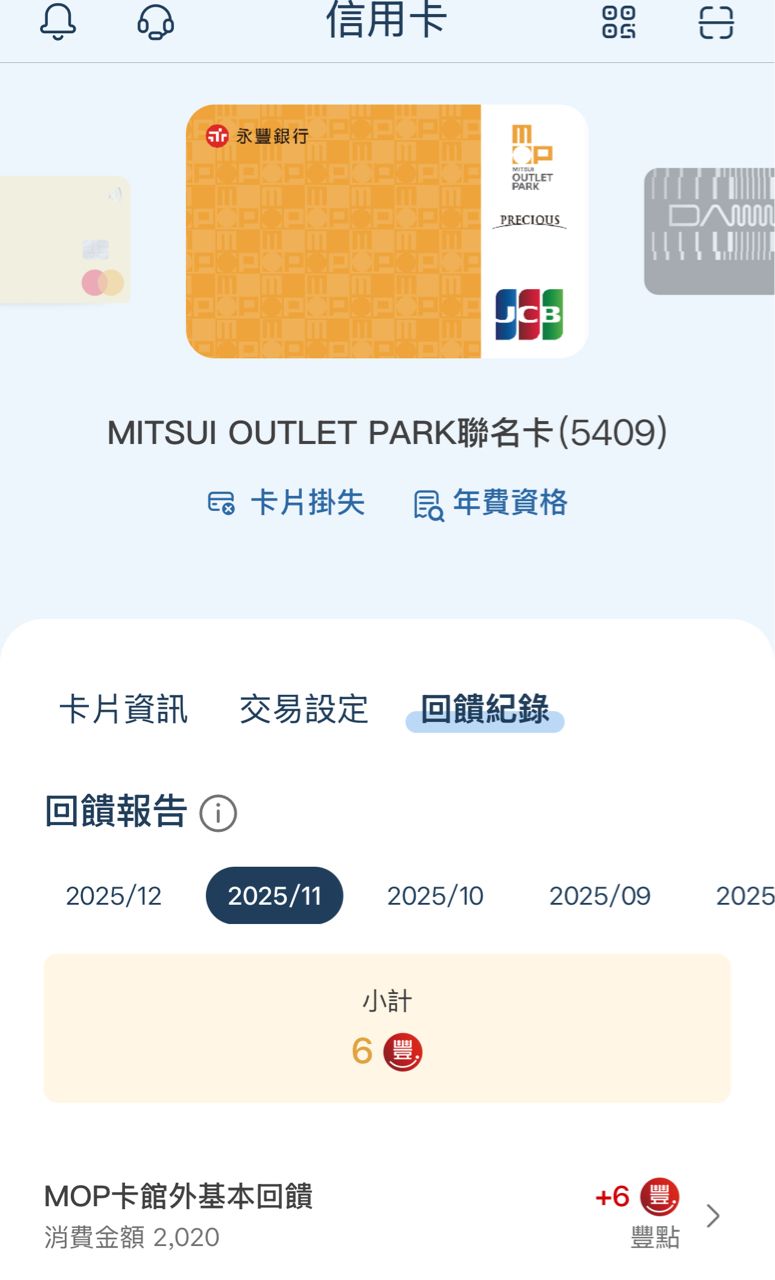The height and width of the screenshot is (1280, 775).
Task: Open the notifications bell
Action: coord(58,22)
